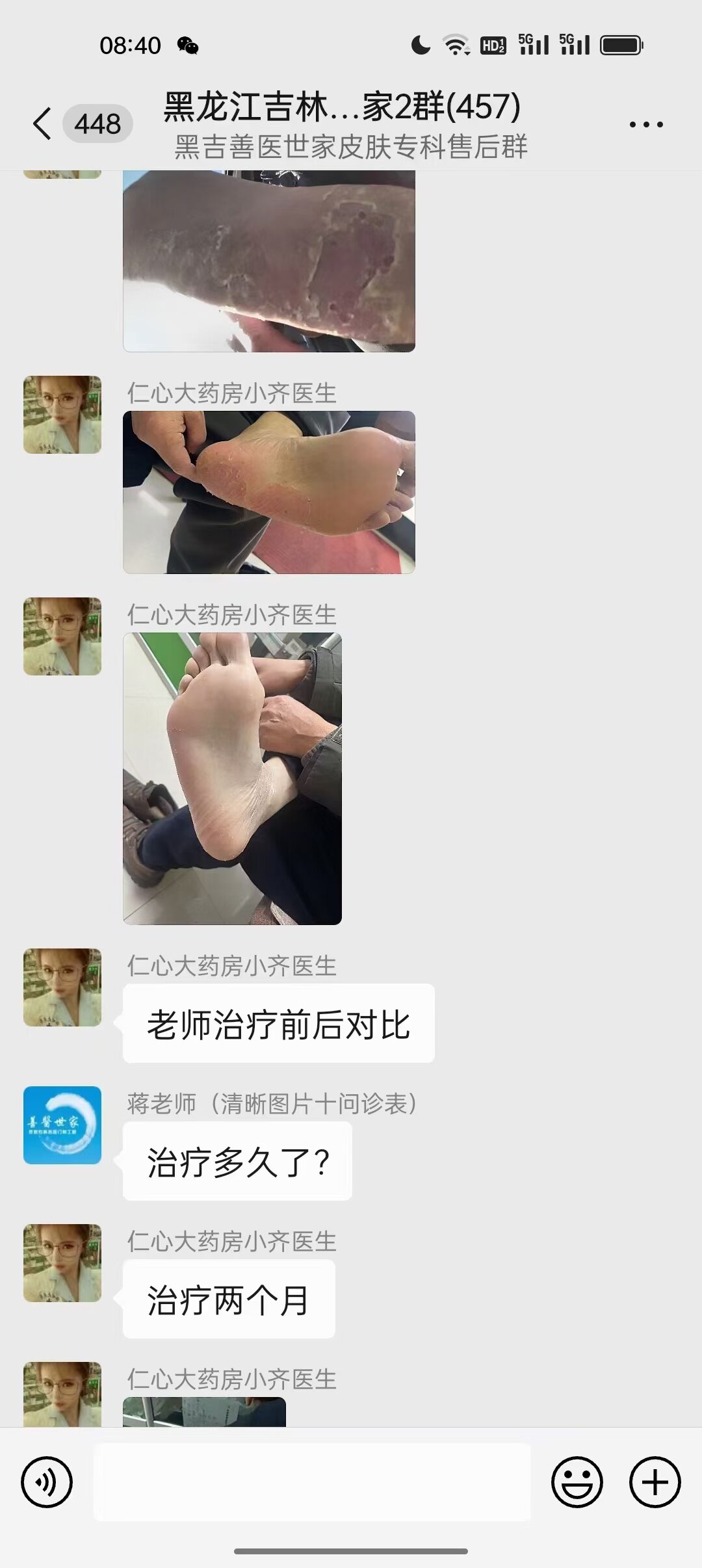
Task: Open the ankle skin photo at top
Action: [269, 261]
